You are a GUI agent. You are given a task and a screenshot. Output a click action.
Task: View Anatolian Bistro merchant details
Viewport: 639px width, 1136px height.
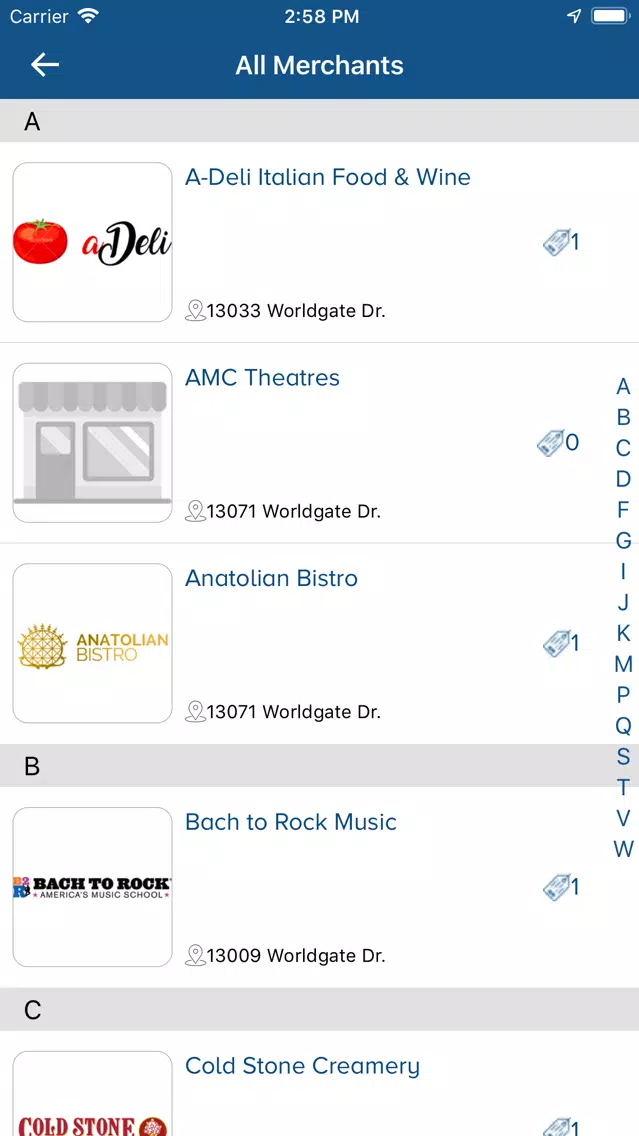320,643
